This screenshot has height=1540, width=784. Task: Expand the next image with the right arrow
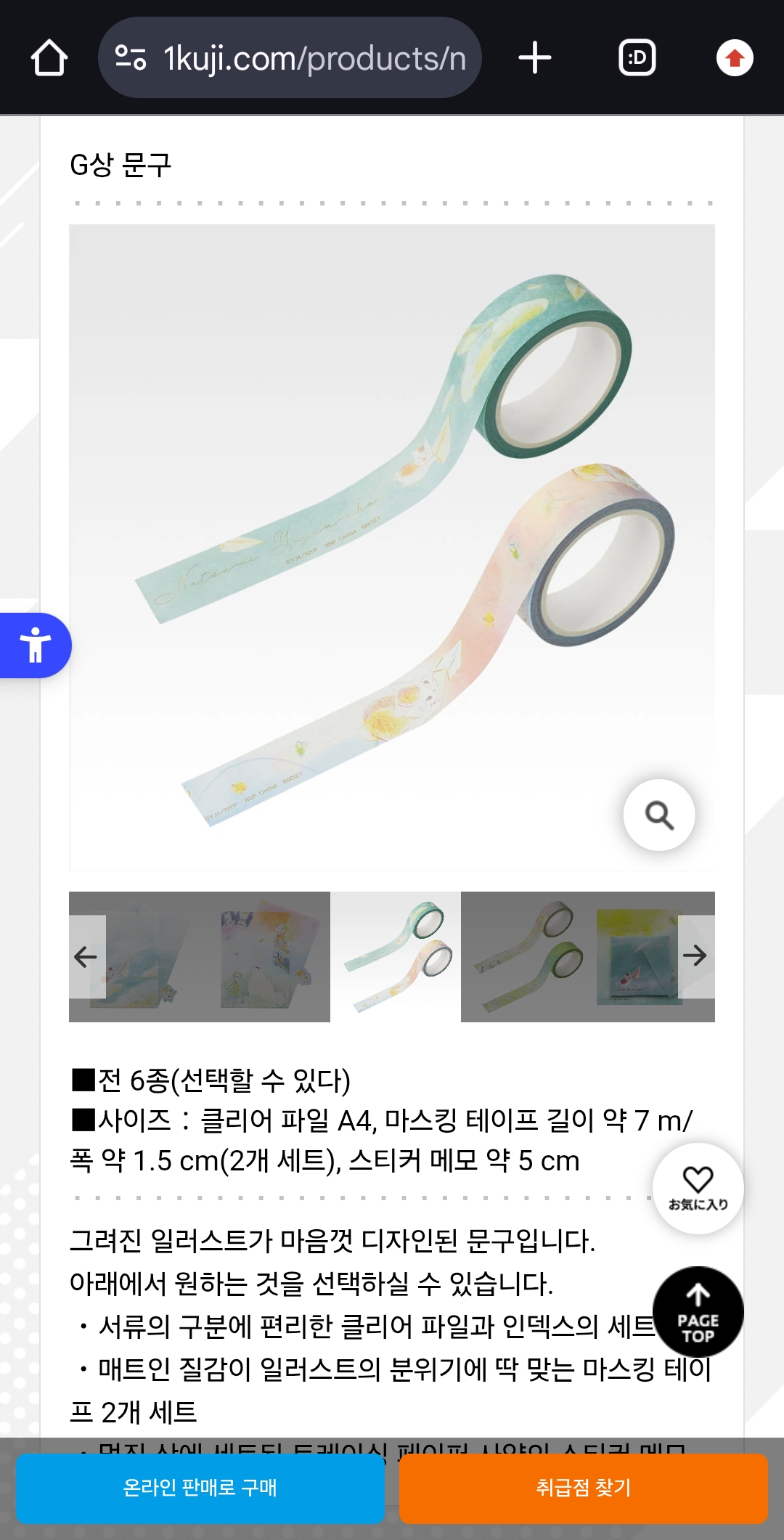tap(698, 957)
